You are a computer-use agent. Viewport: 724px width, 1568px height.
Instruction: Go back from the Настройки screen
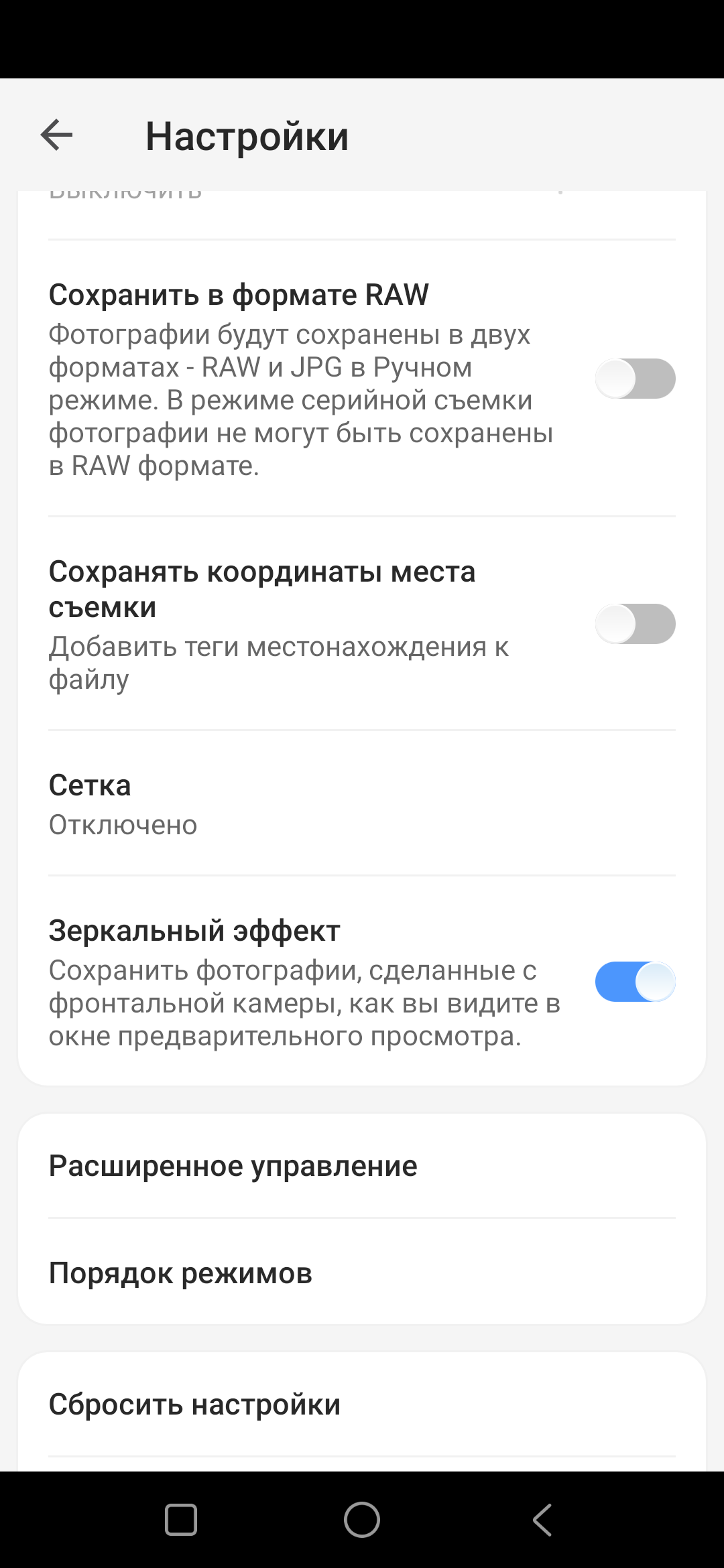tap(56, 135)
